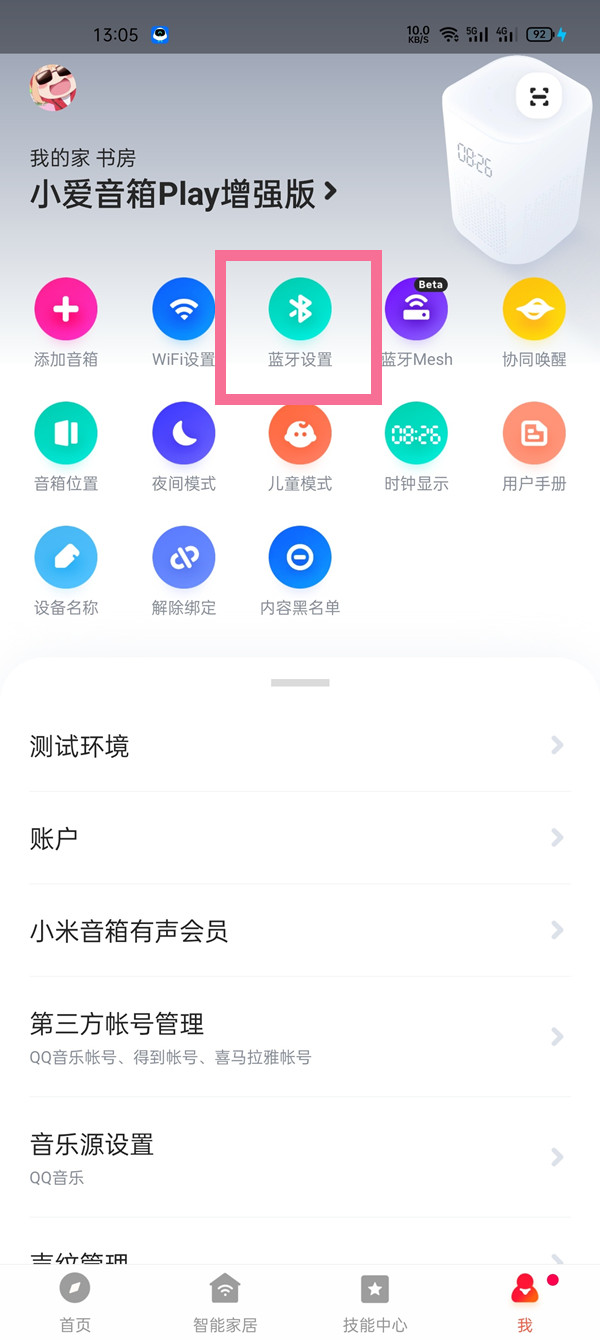The image size is (600, 1340).
Task: Open 儿童模式 child mode
Action: click(x=300, y=434)
